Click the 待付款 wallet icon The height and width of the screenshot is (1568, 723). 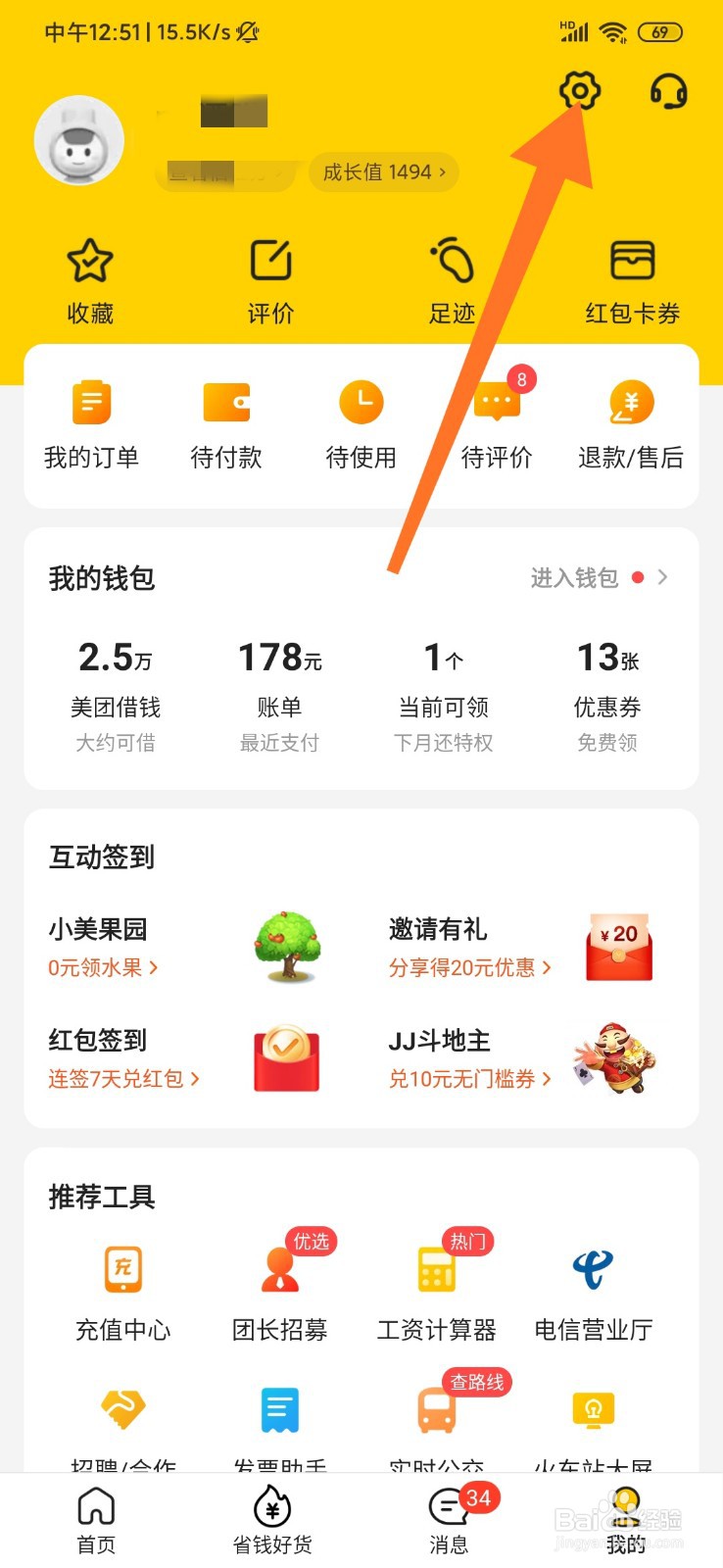click(x=226, y=404)
